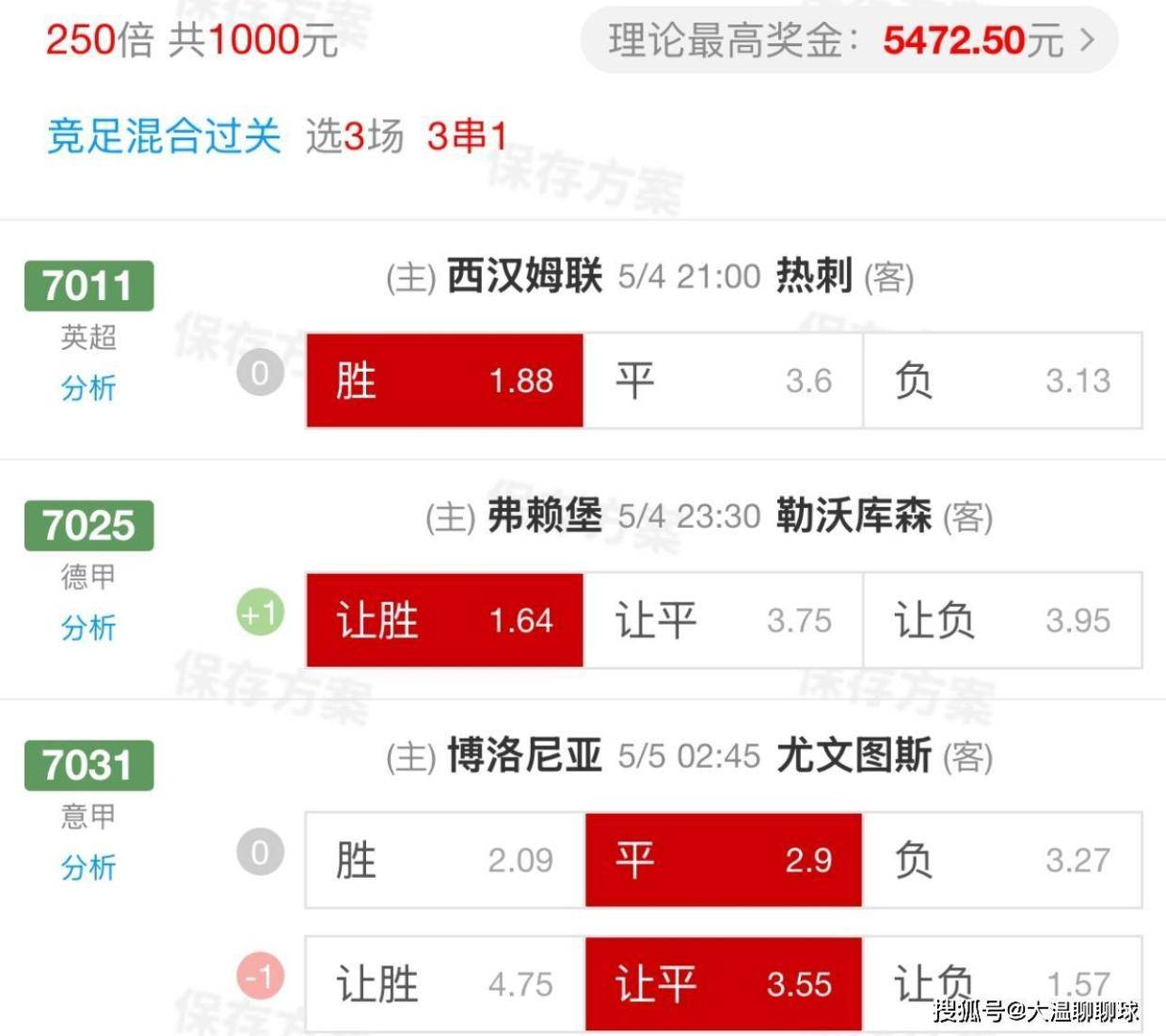Image resolution: width=1166 pixels, height=1036 pixels.
Task: Open 分析 for match 7011 英超
Action: (x=88, y=388)
